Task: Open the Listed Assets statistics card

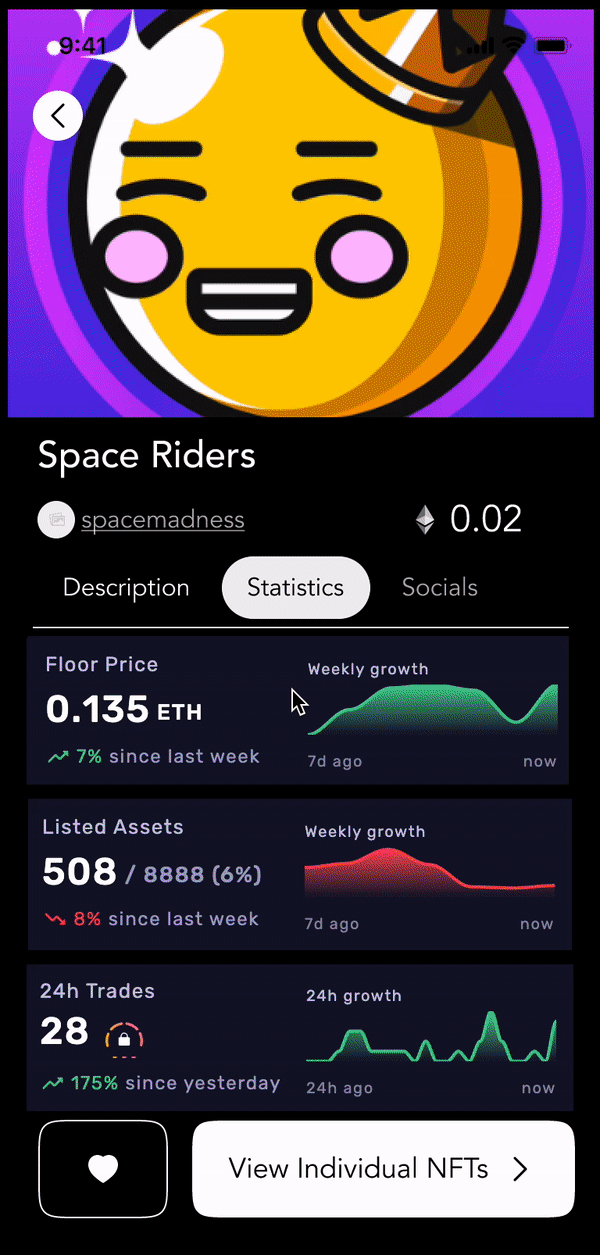Action: coord(299,874)
